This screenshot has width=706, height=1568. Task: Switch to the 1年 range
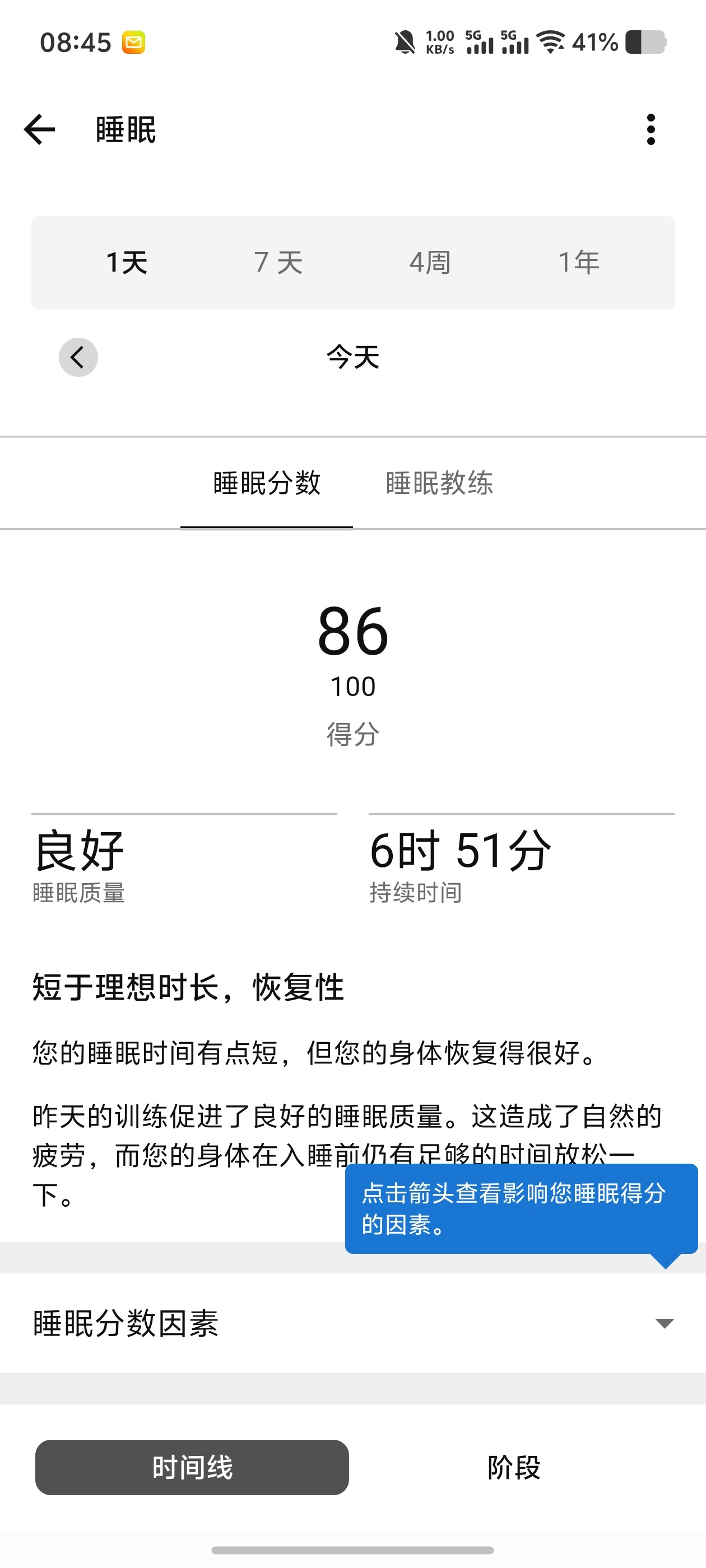(579, 262)
